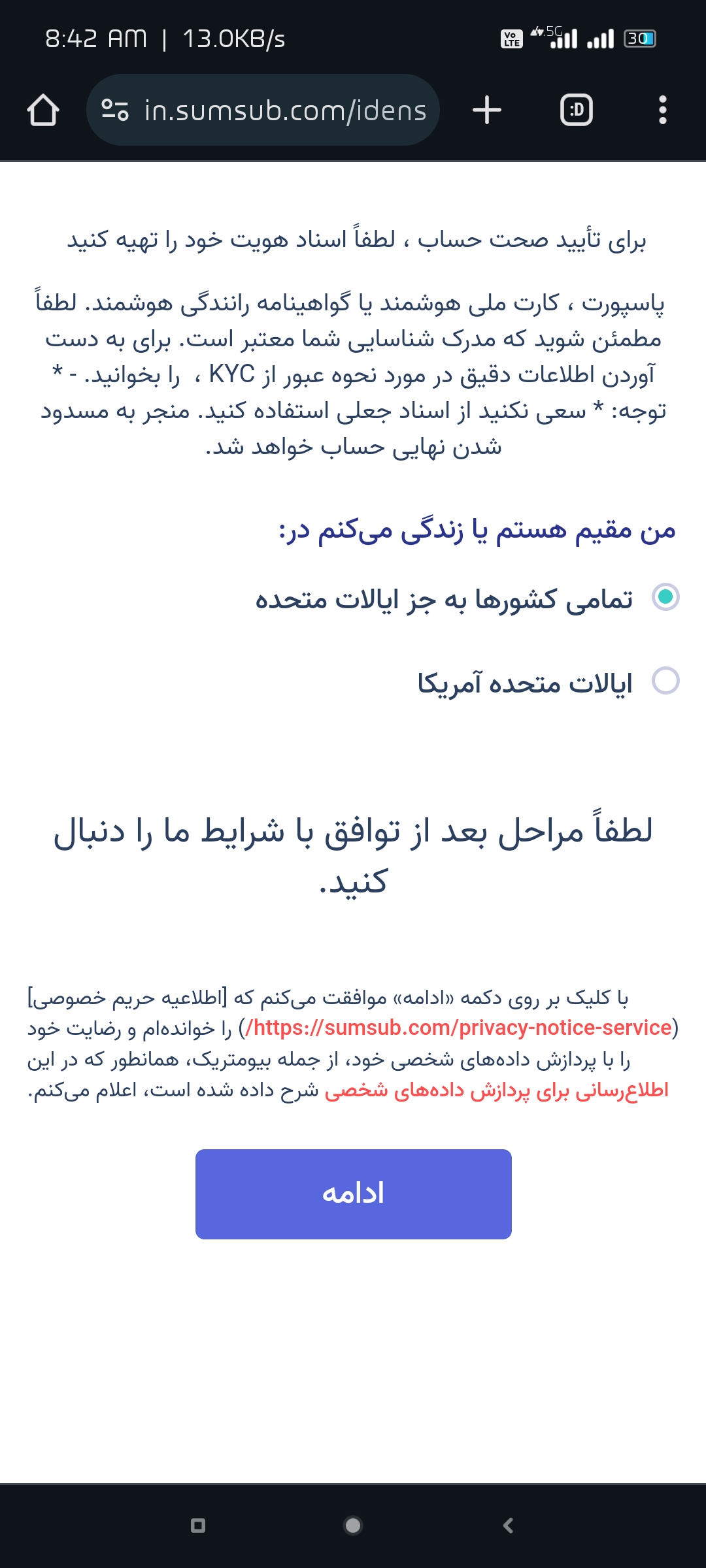
Task: Open the browser overflow menu
Action: click(663, 110)
